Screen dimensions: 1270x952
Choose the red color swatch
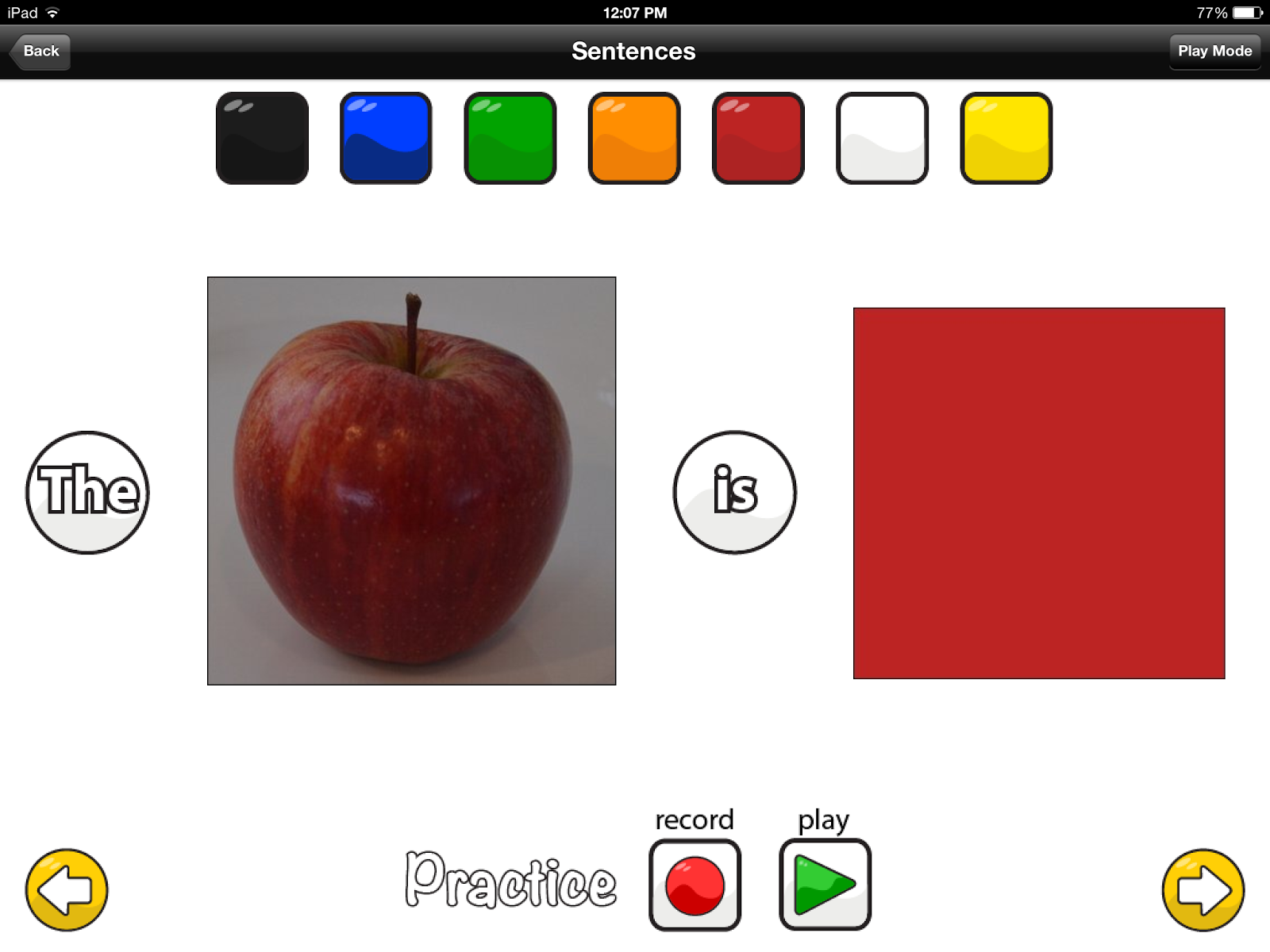[x=758, y=138]
